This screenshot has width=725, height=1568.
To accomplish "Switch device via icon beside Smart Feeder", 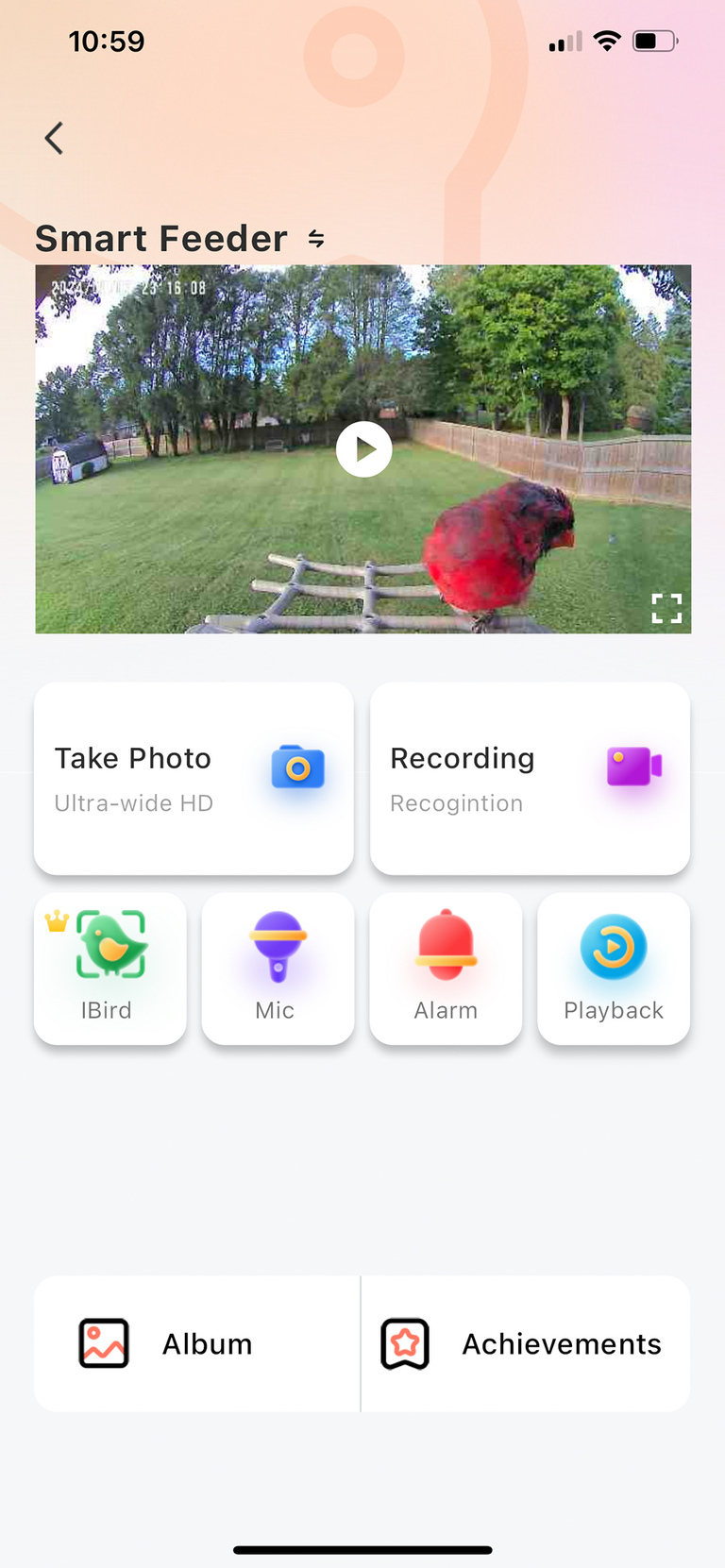I will 316,240.
